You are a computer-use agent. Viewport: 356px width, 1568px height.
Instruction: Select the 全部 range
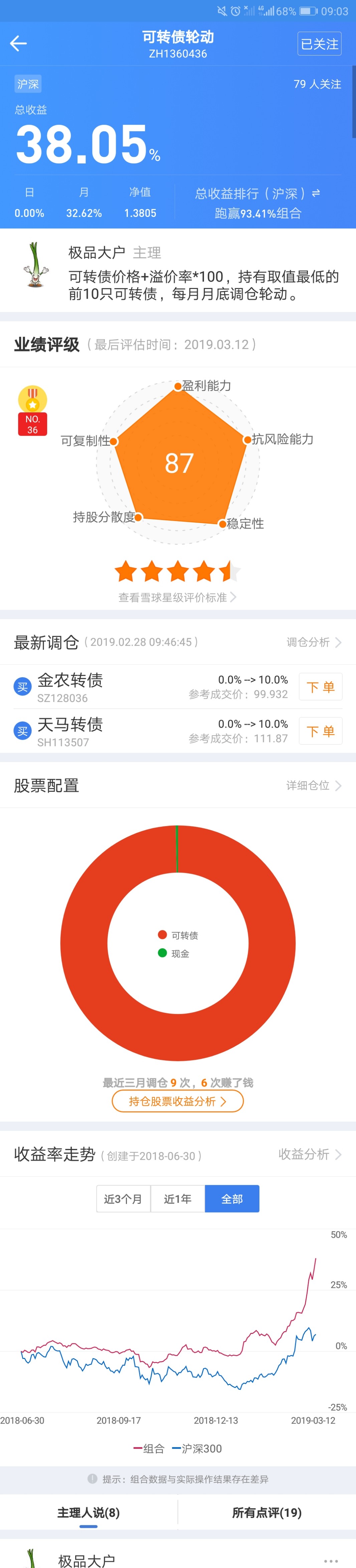(x=232, y=1198)
